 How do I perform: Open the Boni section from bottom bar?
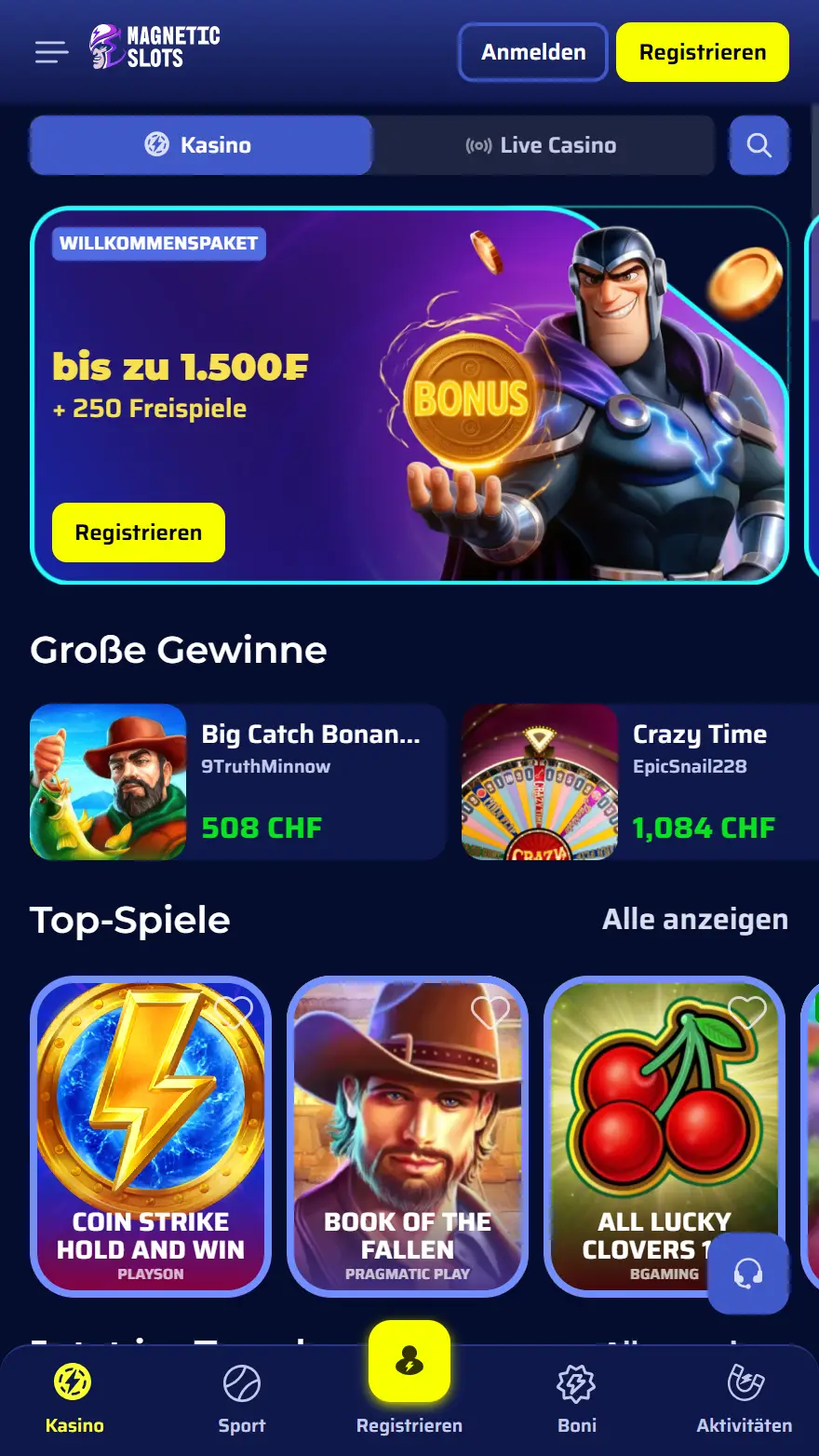click(x=576, y=1394)
